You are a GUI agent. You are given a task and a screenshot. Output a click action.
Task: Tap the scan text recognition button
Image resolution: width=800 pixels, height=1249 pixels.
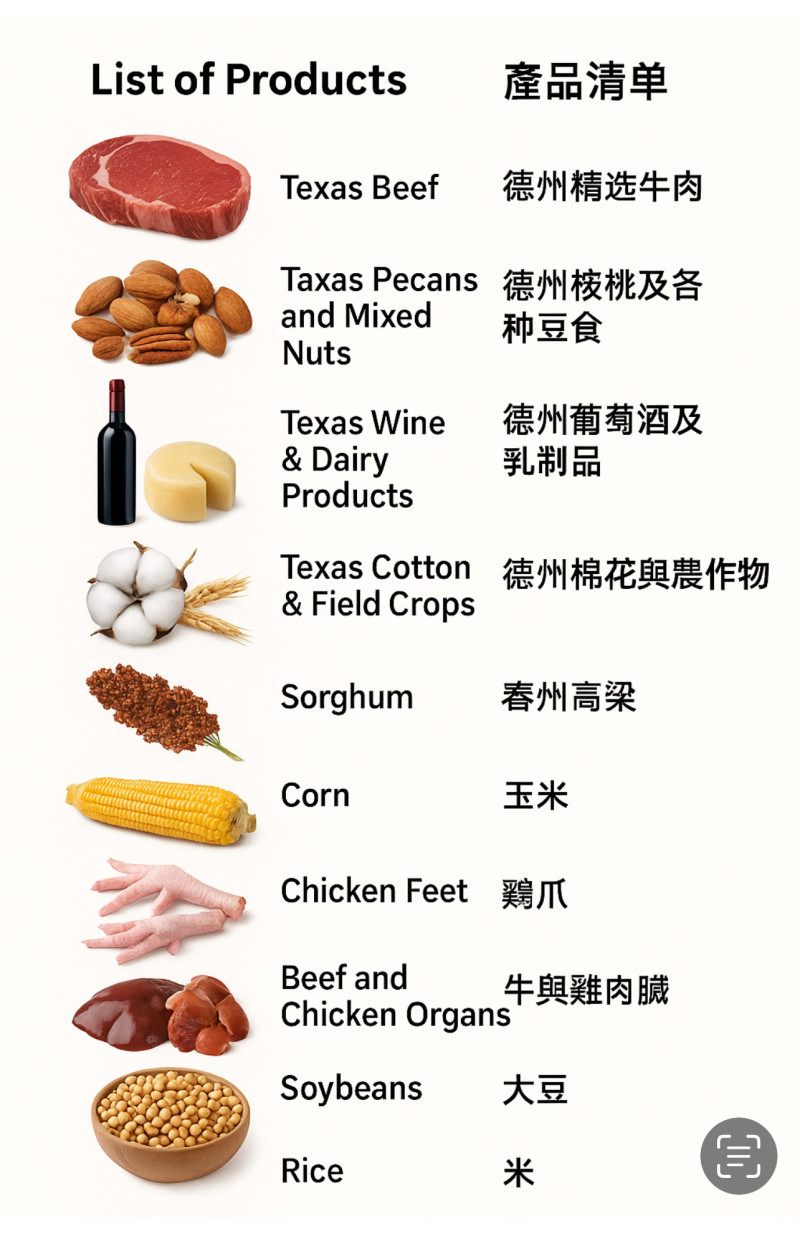[738, 1156]
